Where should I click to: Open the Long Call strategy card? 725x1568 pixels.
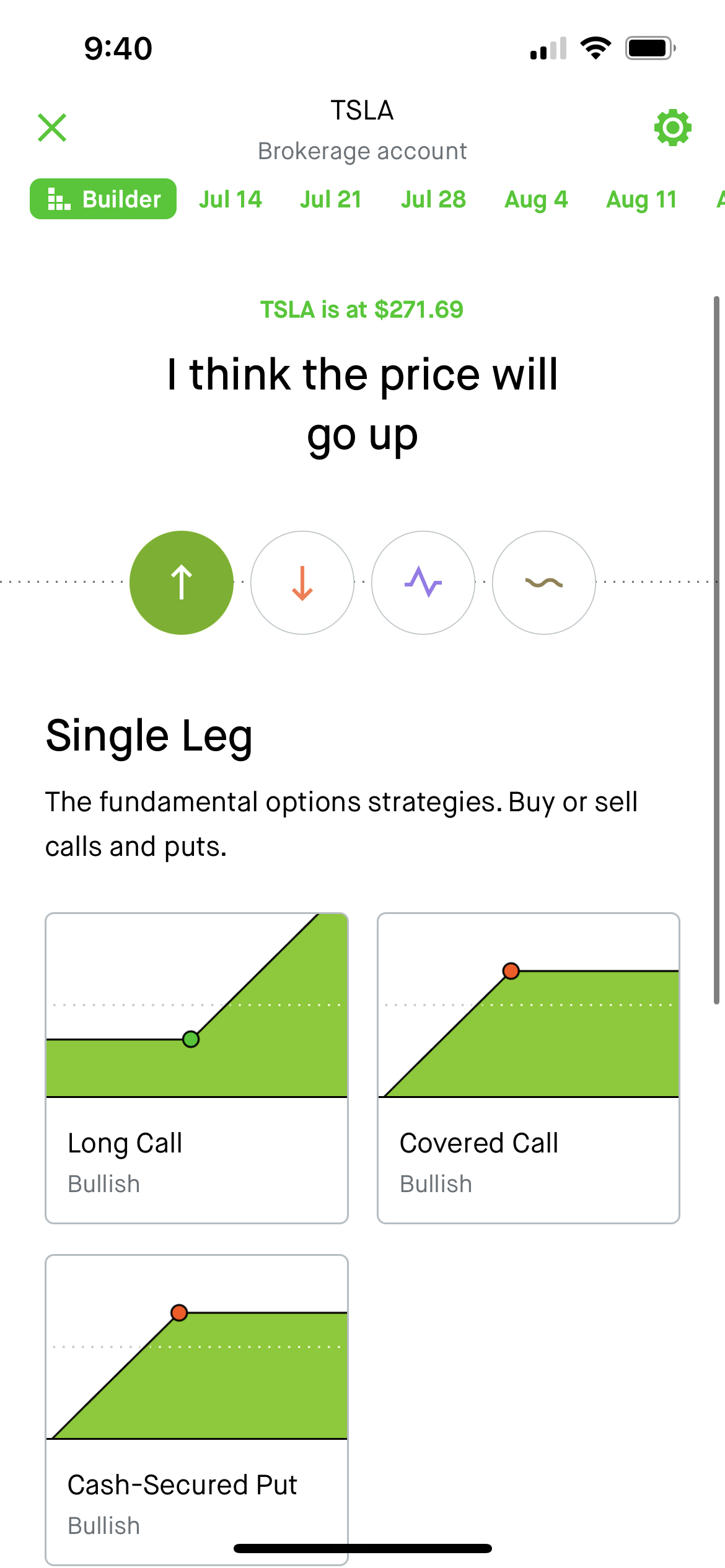pos(196,1068)
